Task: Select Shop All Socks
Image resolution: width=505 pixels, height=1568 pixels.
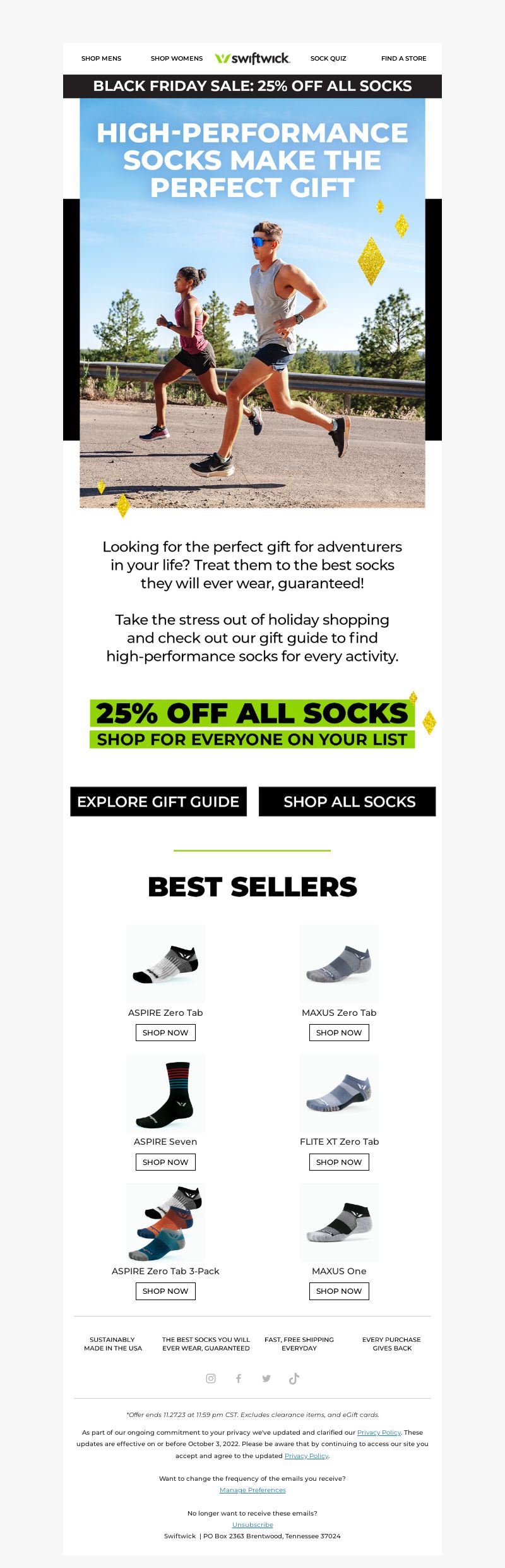Action: click(347, 802)
